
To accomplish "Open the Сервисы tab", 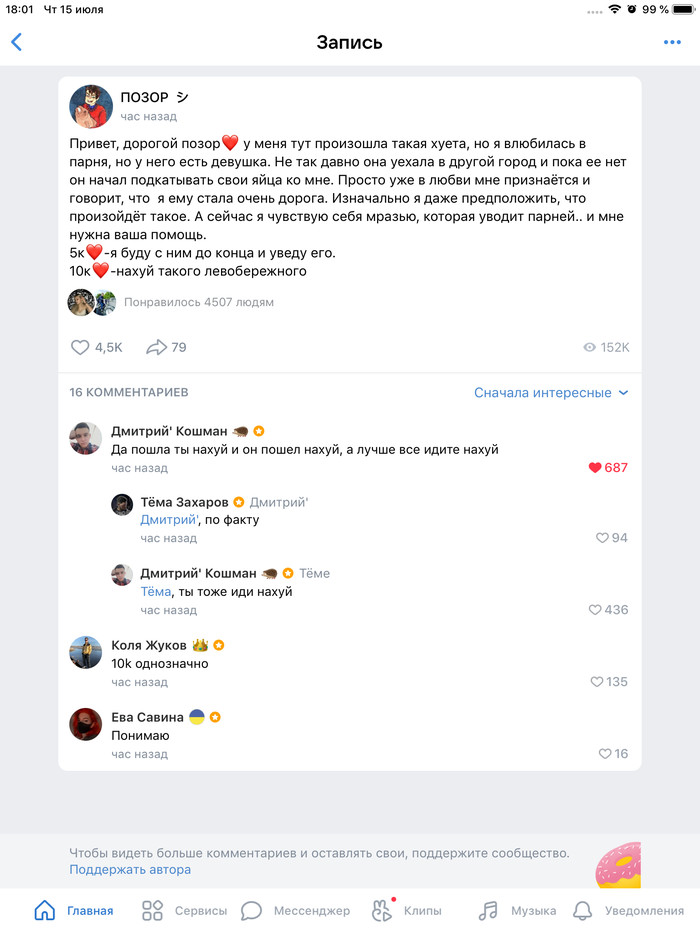I will (184, 910).
